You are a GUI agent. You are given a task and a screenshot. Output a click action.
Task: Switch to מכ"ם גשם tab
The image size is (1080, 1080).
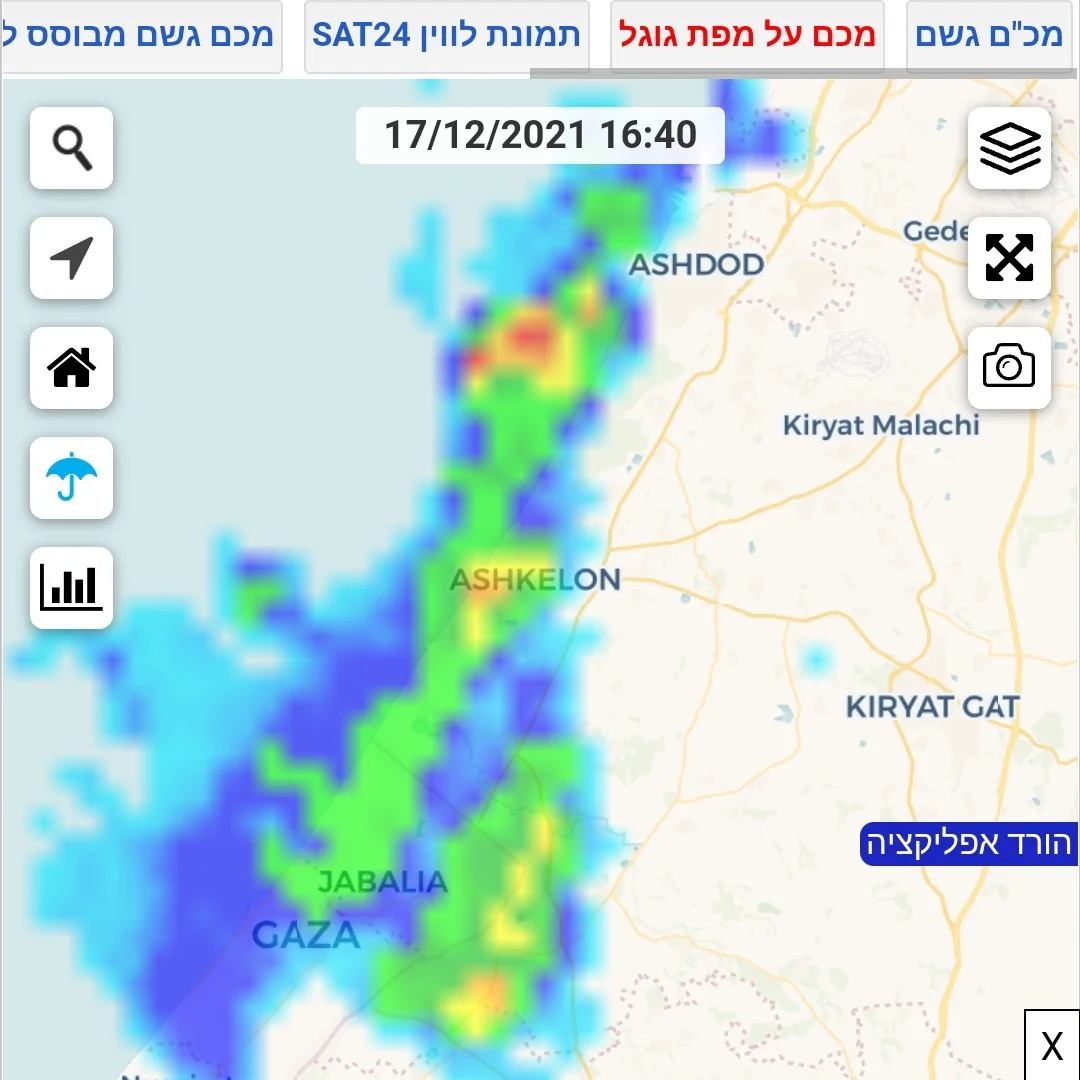(x=988, y=36)
